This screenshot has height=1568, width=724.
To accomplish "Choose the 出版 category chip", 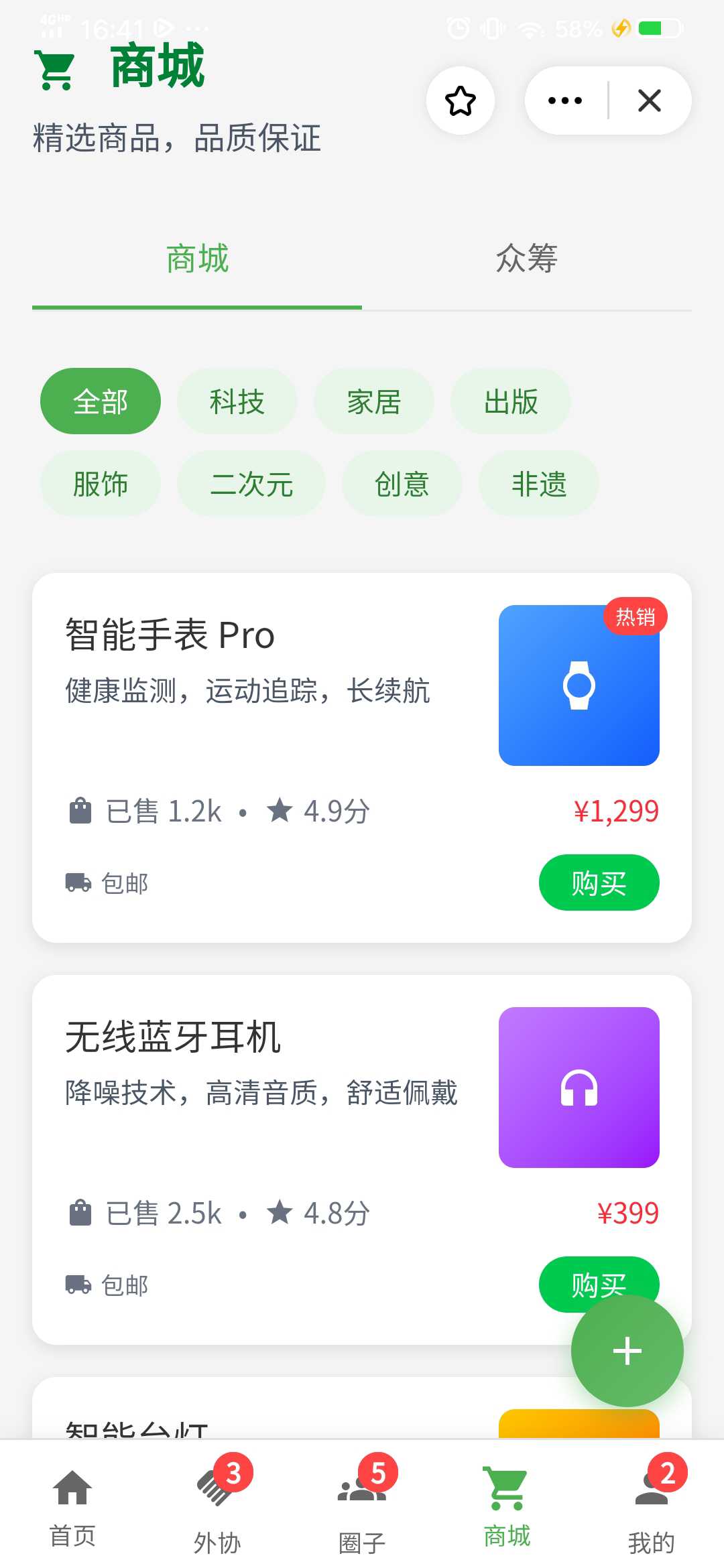I will pyautogui.click(x=510, y=401).
